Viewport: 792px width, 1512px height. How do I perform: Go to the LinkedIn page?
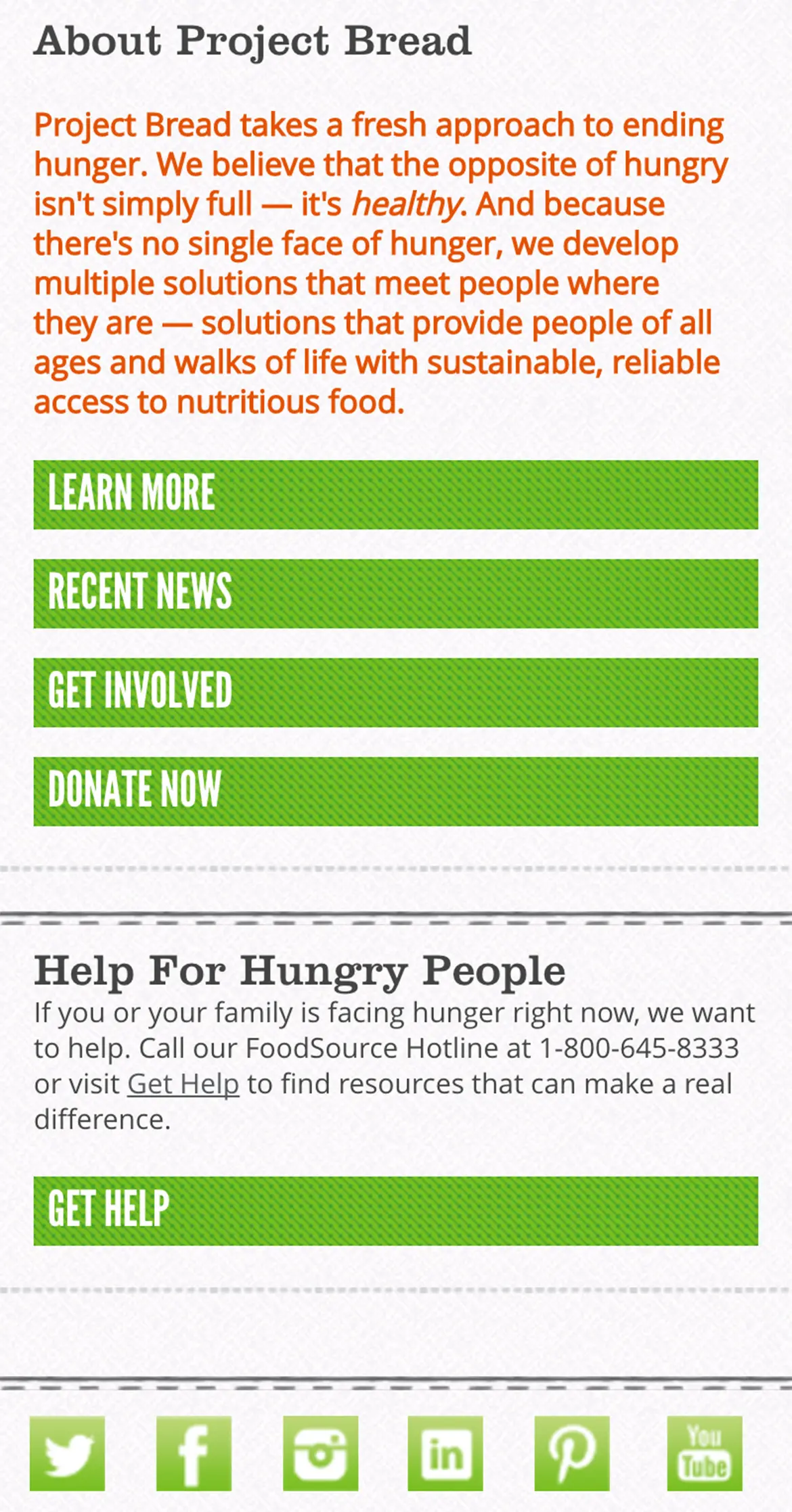click(445, 1453)
